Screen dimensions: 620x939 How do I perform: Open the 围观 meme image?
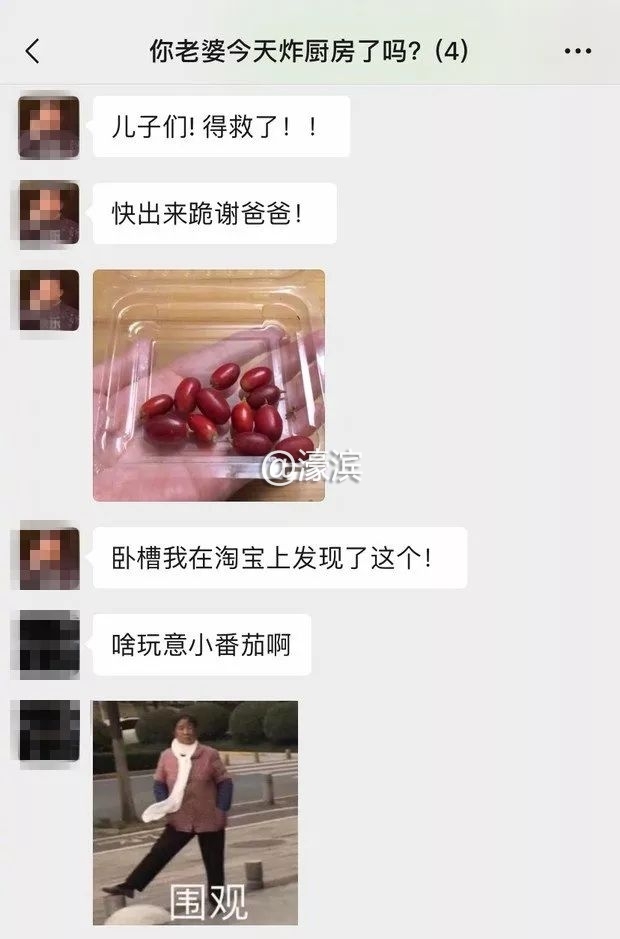pos(195,812)
